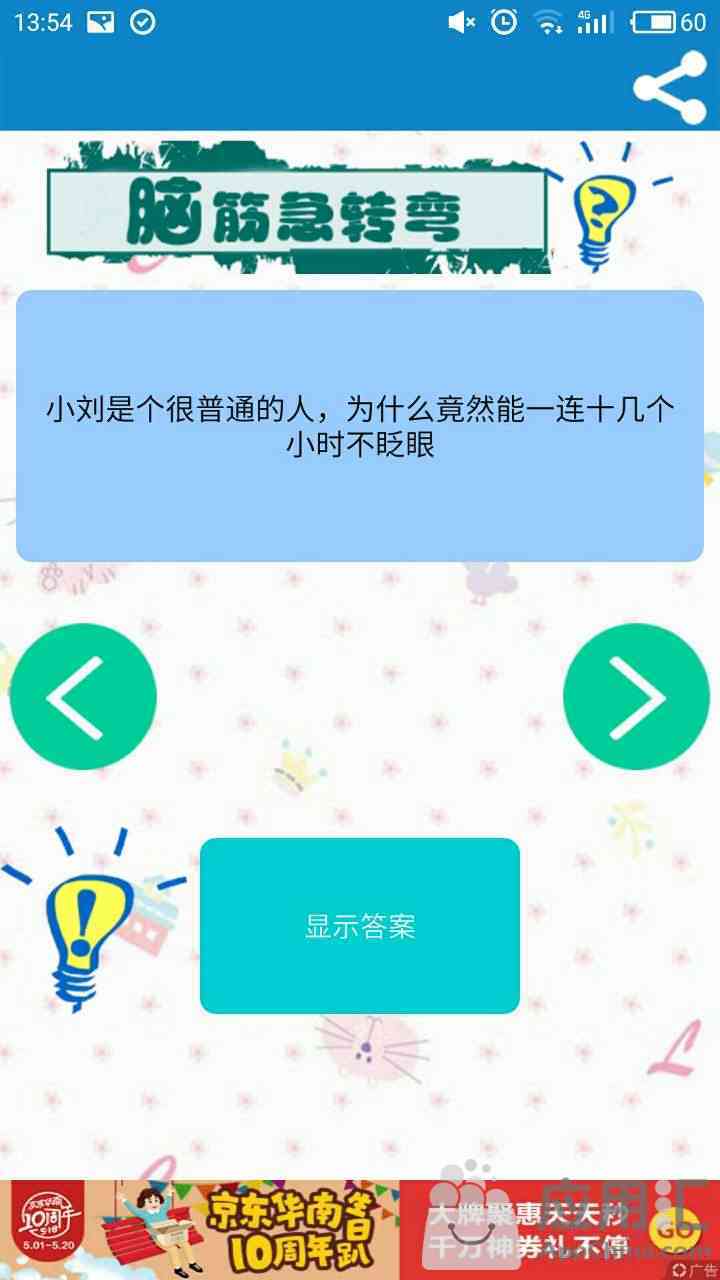
Task: Share this riddle using the share icon
Action: point(669,88)
